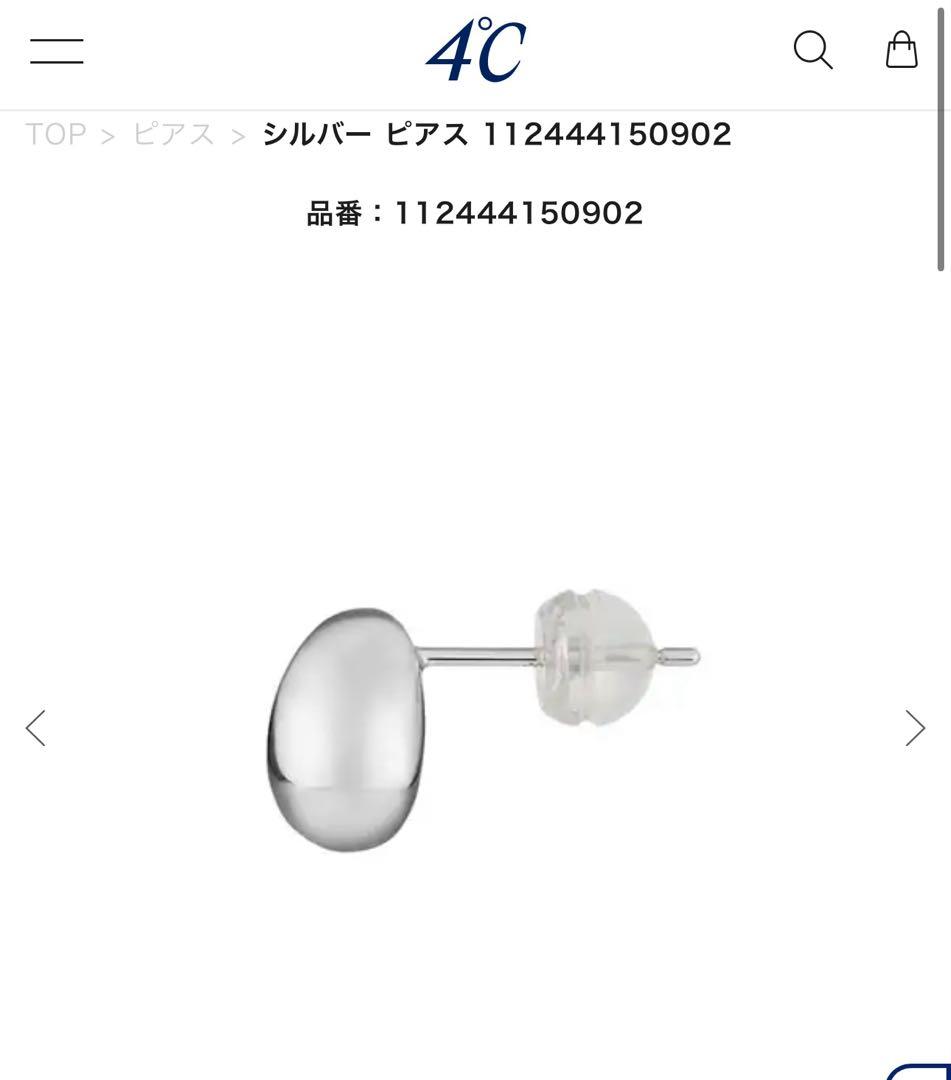Viewport: 951px width, 1080px height.
Task: Open the ピアス category breadcrumb link
Action: [x=172, y=133]
